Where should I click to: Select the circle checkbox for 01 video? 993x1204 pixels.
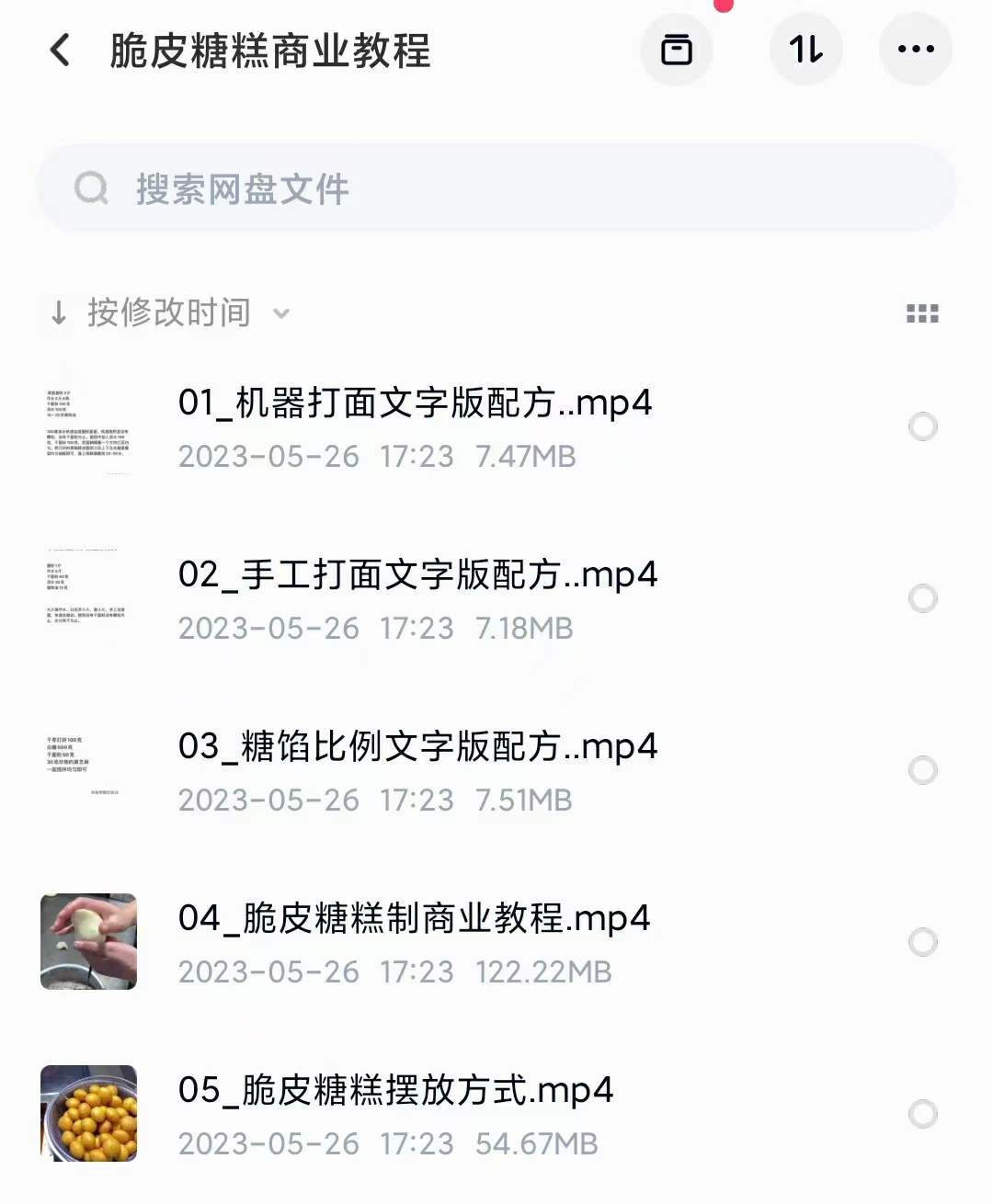coord(922,426)
